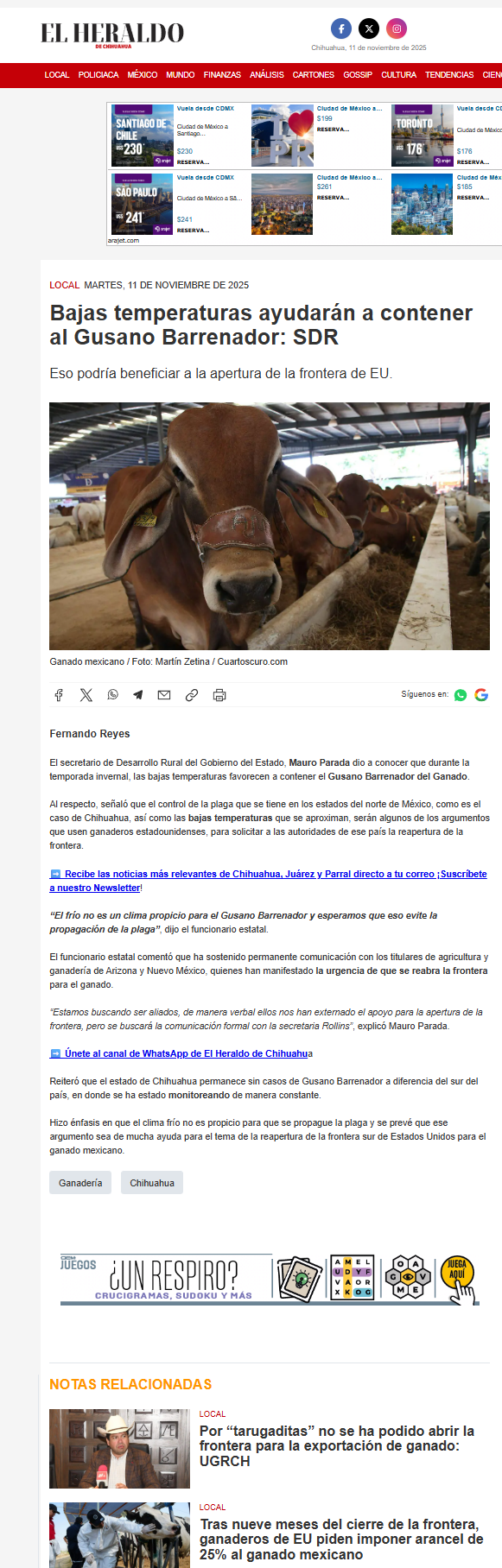
Task: Select the Chihuahua tag chip
Action: 152,1183
